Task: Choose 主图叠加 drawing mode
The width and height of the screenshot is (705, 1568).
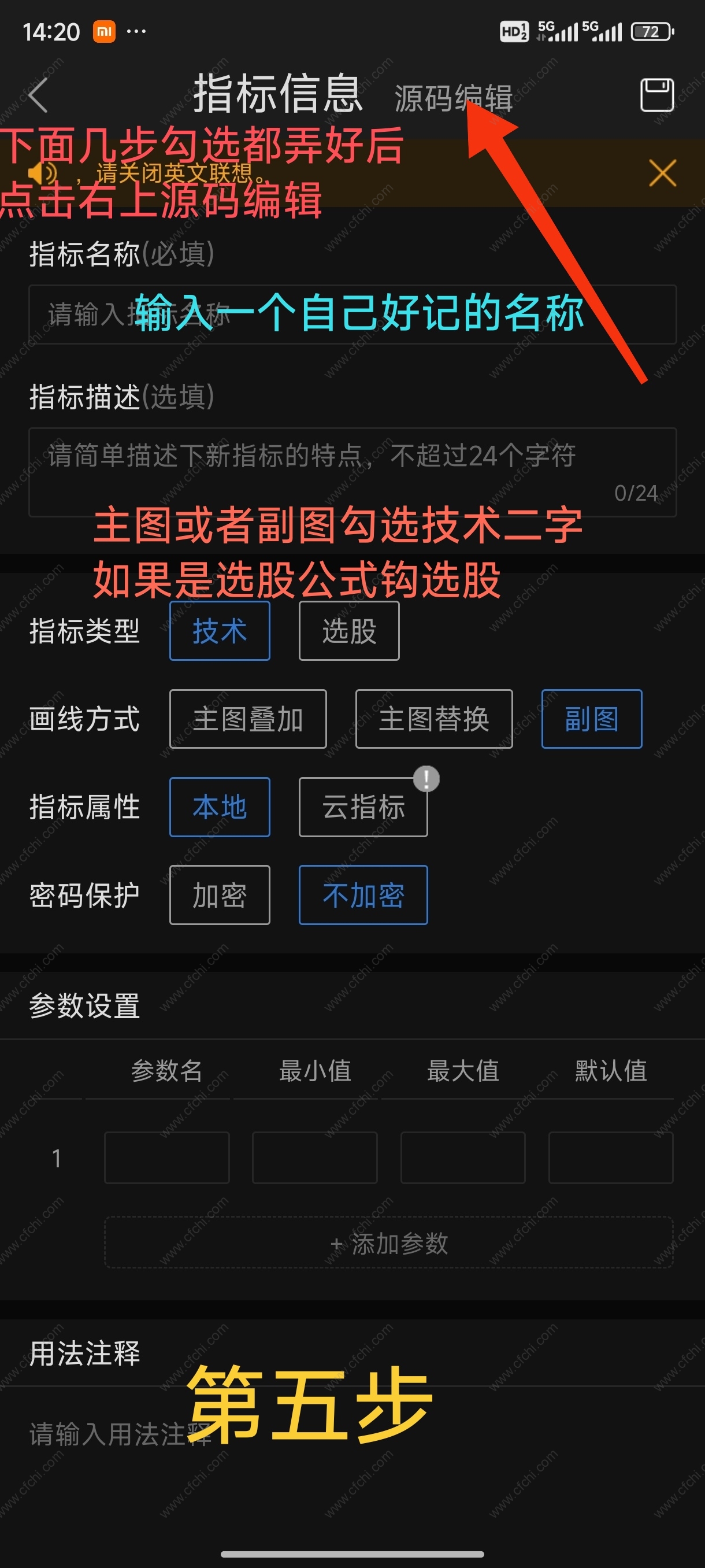Action: [x=248, y=719]
